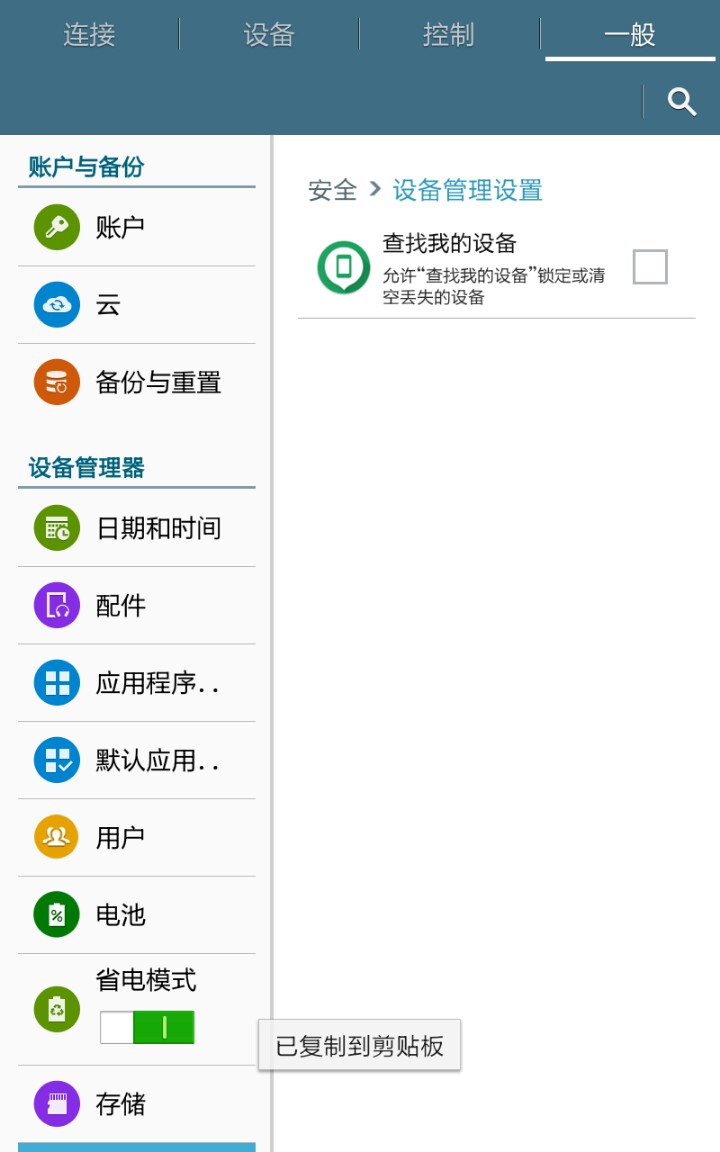Open 电池 settings
Image resolution: width=720 pixels, height=1152 pixels.
tap(136, 914)
